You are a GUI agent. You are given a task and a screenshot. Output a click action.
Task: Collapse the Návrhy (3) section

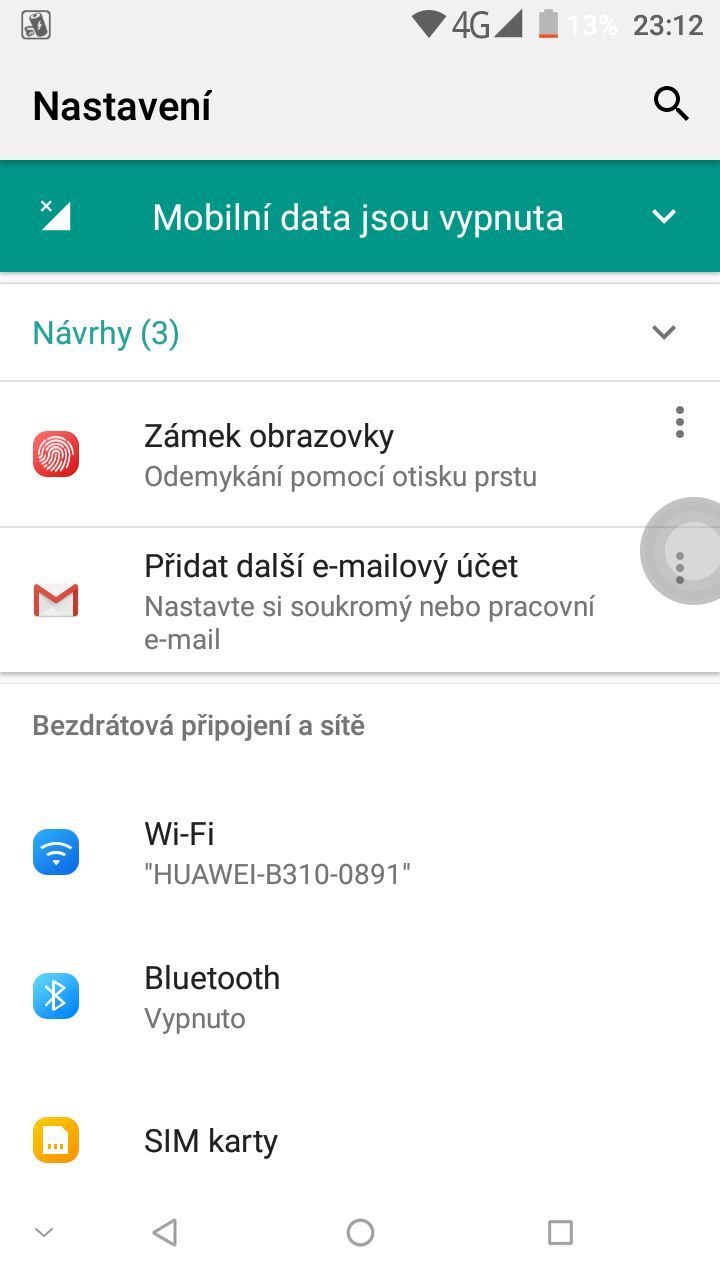click(x=663, y=331)
